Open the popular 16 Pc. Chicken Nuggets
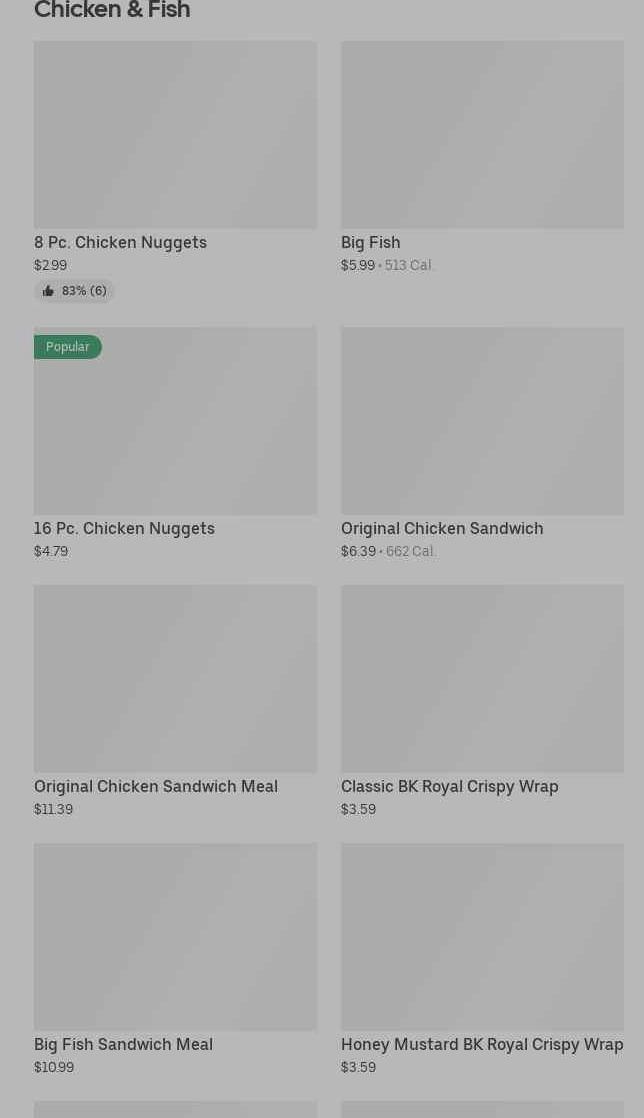This screenshot has height=1118, width=644. point(175,443)
